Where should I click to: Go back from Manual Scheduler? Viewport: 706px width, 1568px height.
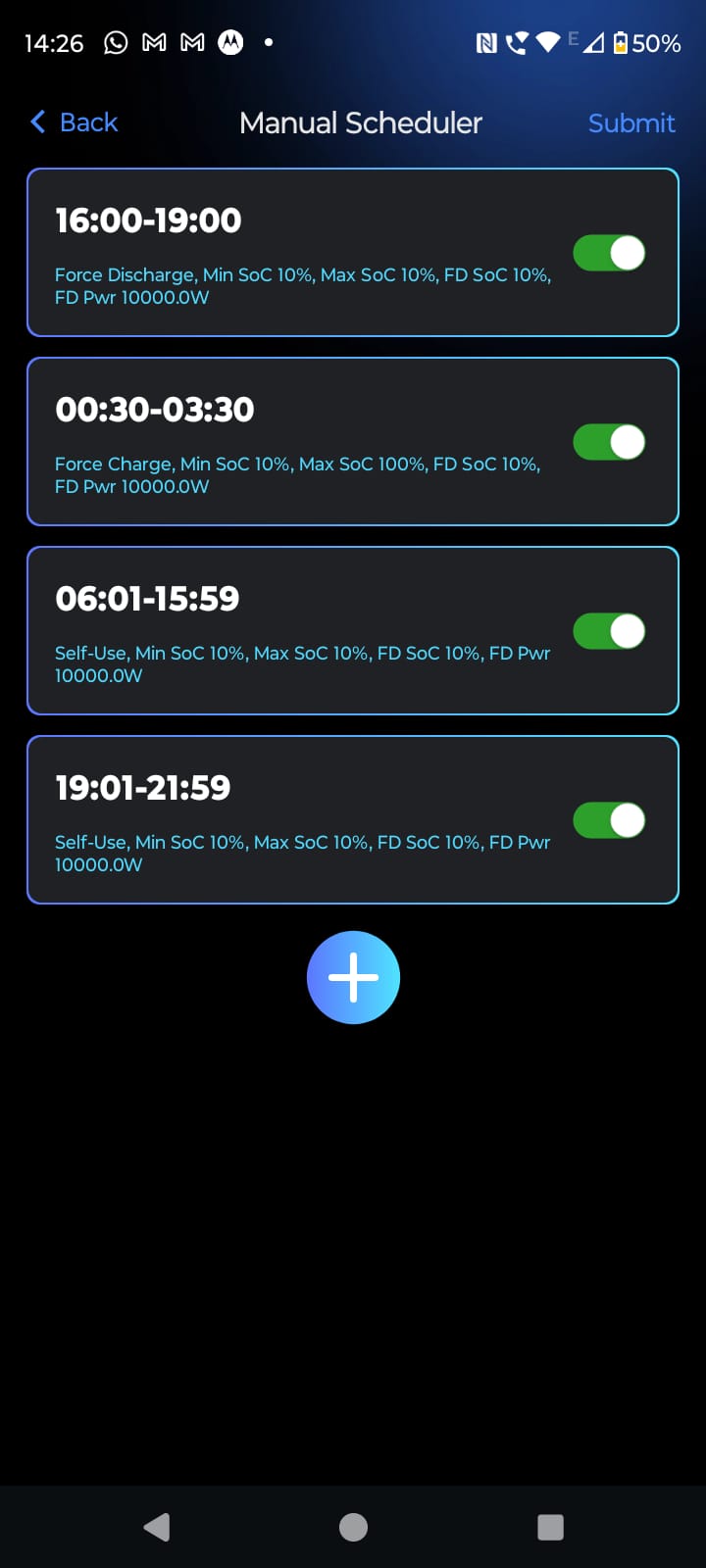[75, 122]
